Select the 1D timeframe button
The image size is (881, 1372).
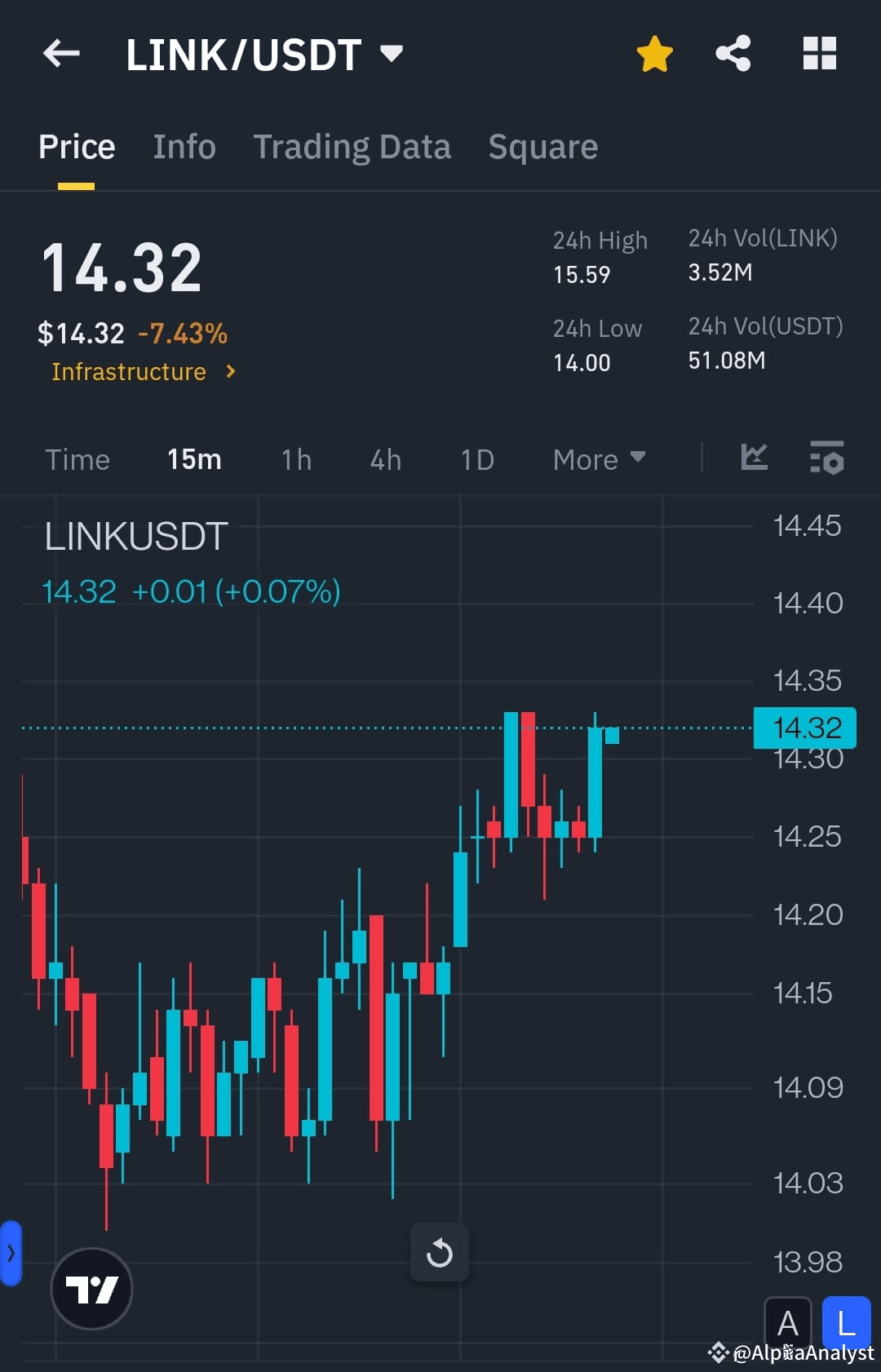coord(476,459)
